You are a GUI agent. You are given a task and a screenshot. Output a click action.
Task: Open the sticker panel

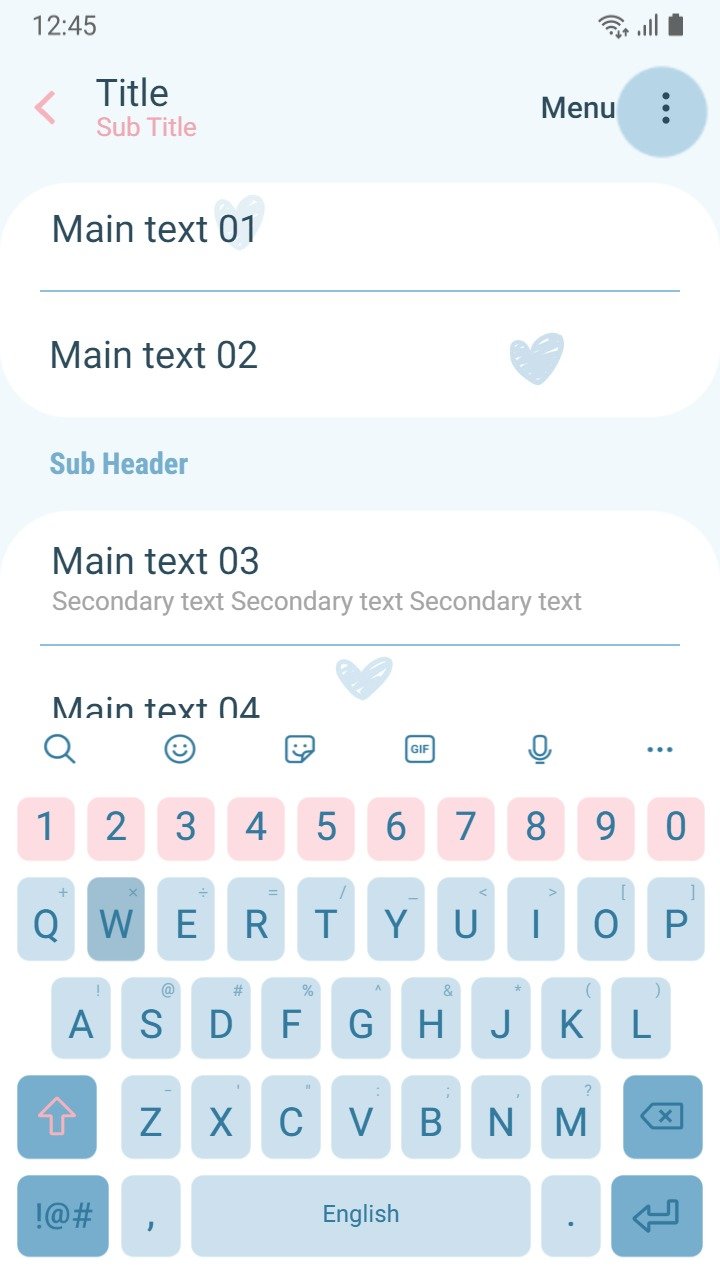point(300,748)
